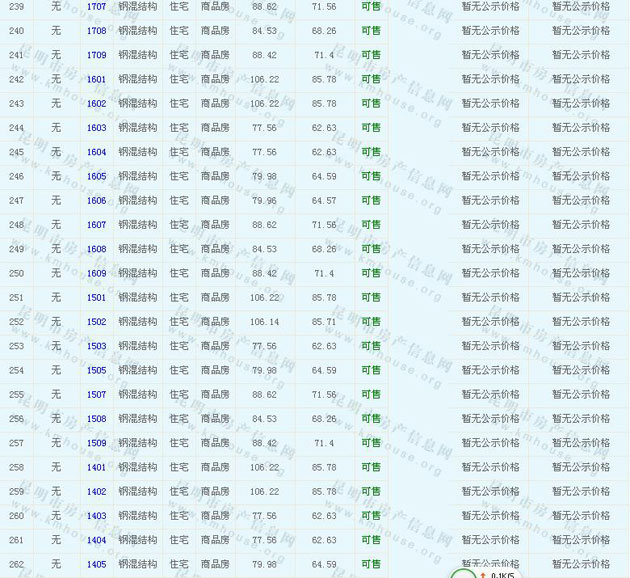630x578 pixels.
Task: Select unit 1607 link
Action: (96, 225)
